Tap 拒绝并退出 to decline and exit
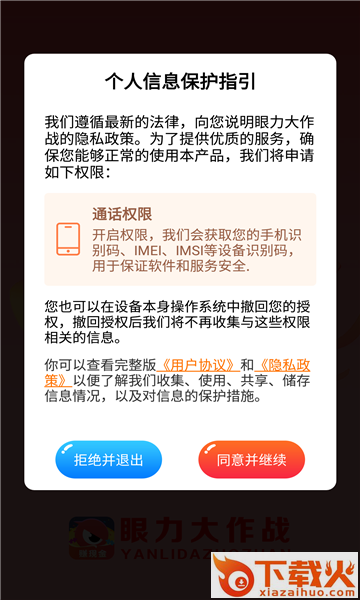This screenshot has width=360, height=600. click(x=108, y=459)
